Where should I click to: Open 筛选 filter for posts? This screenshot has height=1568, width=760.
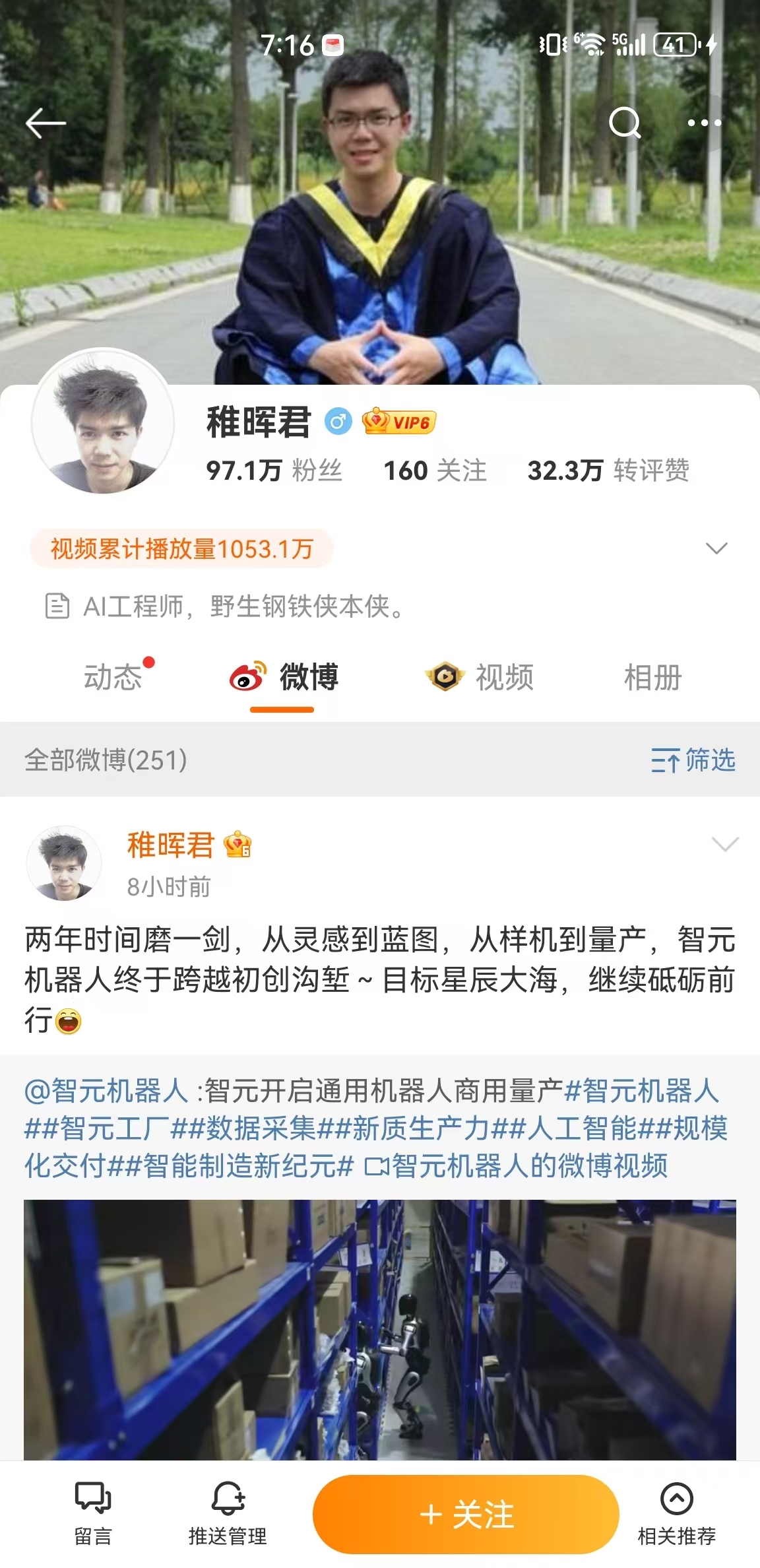693,760
